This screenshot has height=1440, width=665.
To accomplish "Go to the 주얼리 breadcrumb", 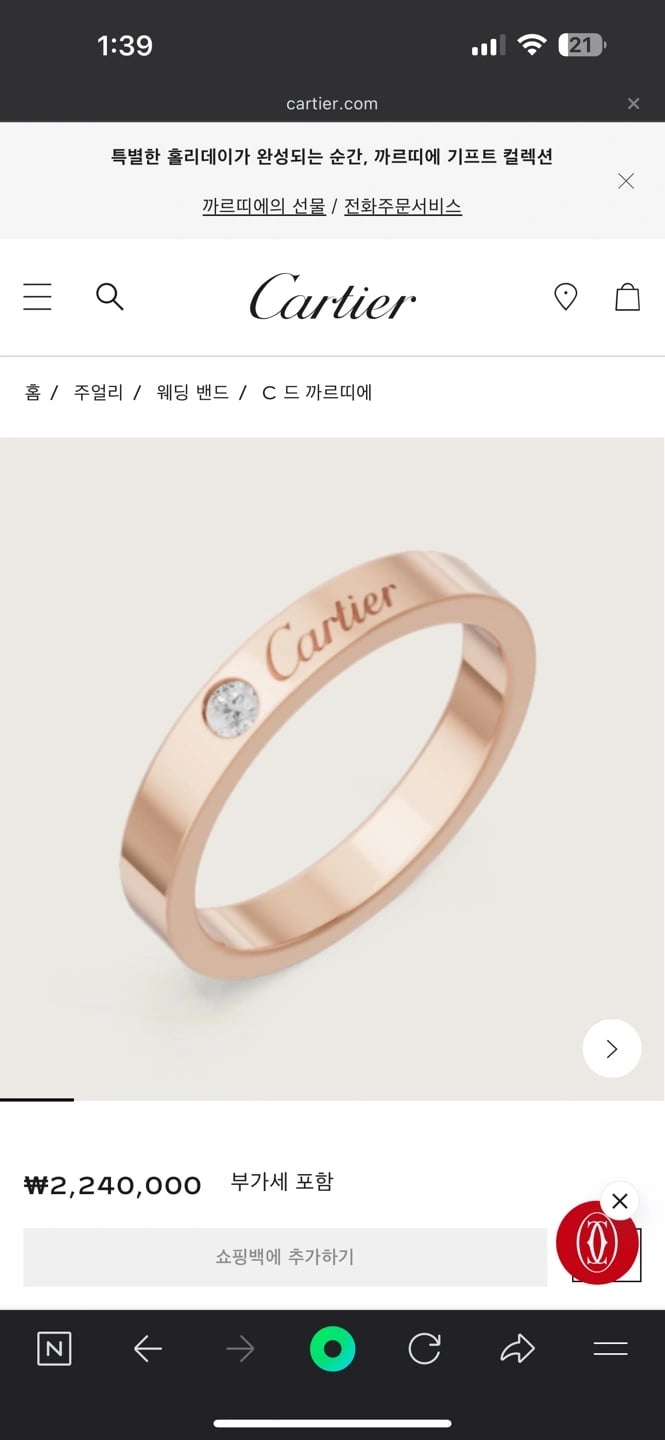I will 98,393.
